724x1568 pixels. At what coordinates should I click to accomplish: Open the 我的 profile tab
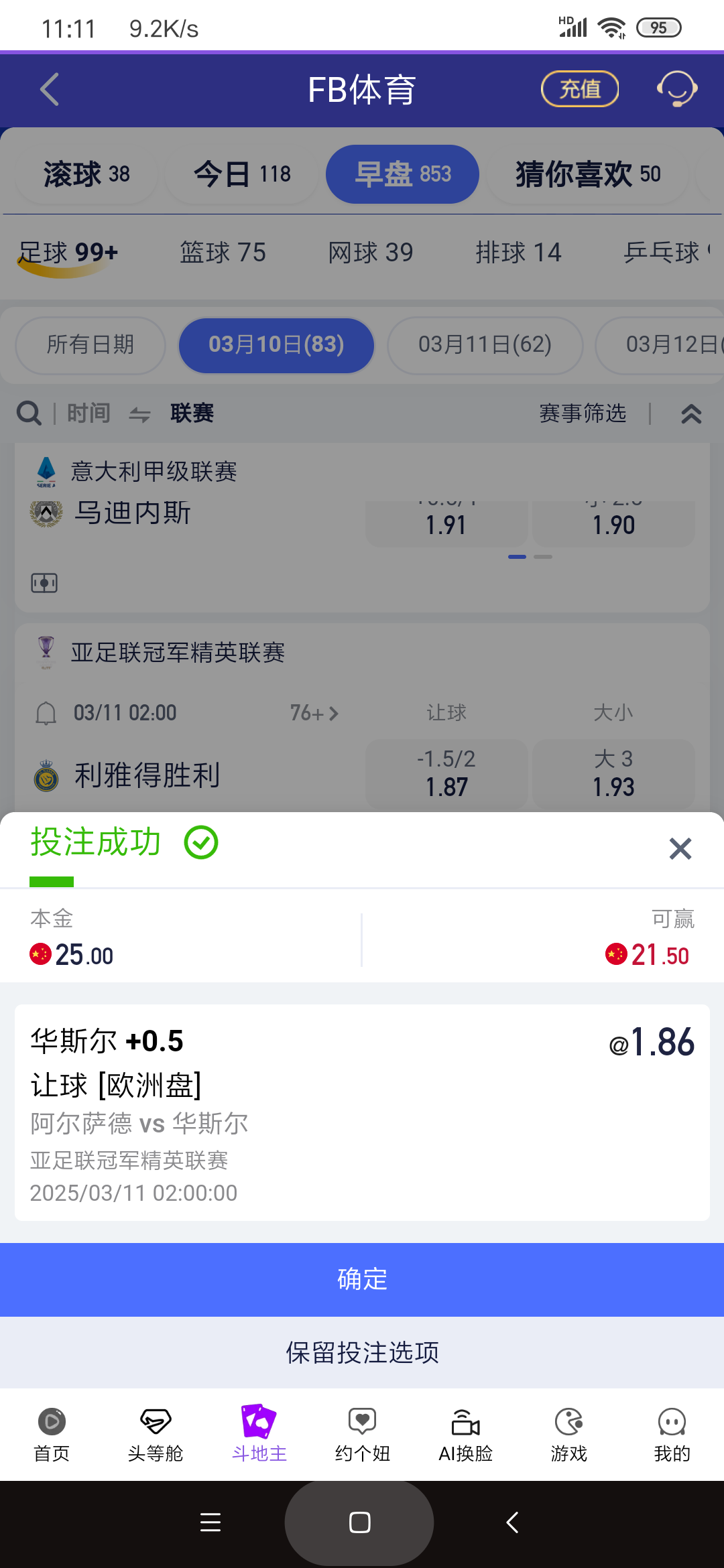[x=672, y=1434]
